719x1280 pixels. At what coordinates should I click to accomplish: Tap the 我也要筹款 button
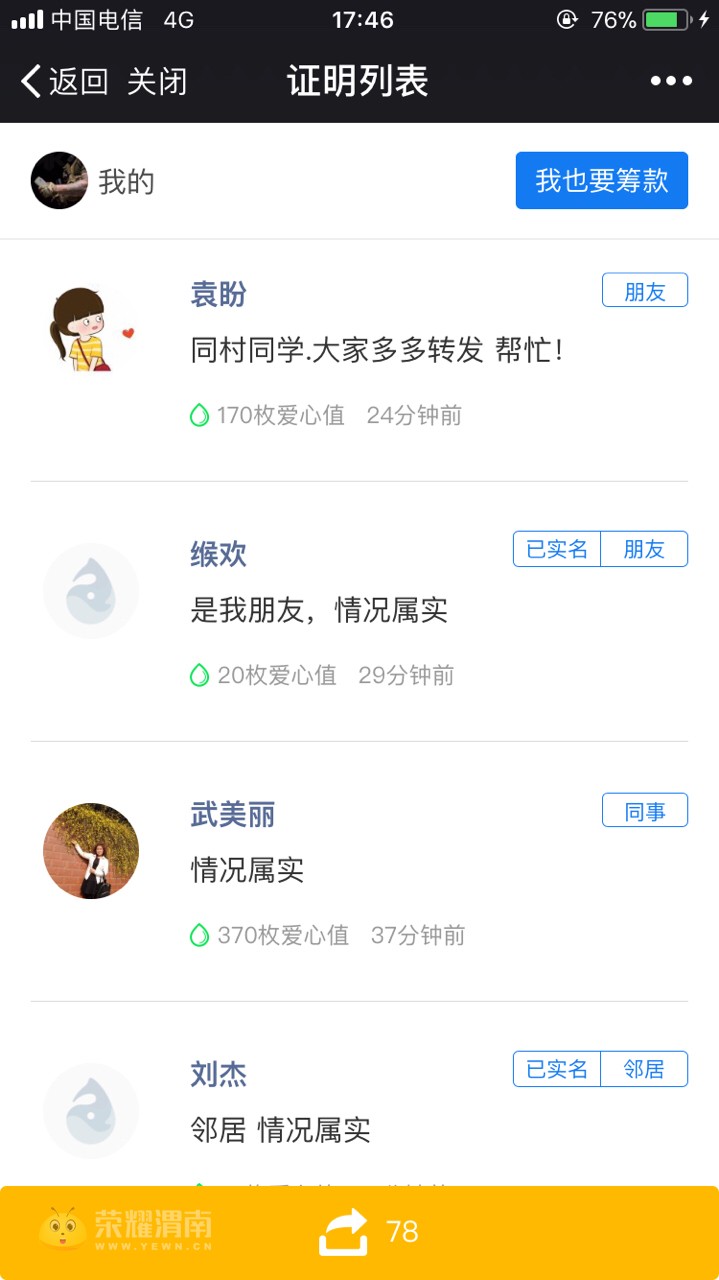(x=601, y=180)
